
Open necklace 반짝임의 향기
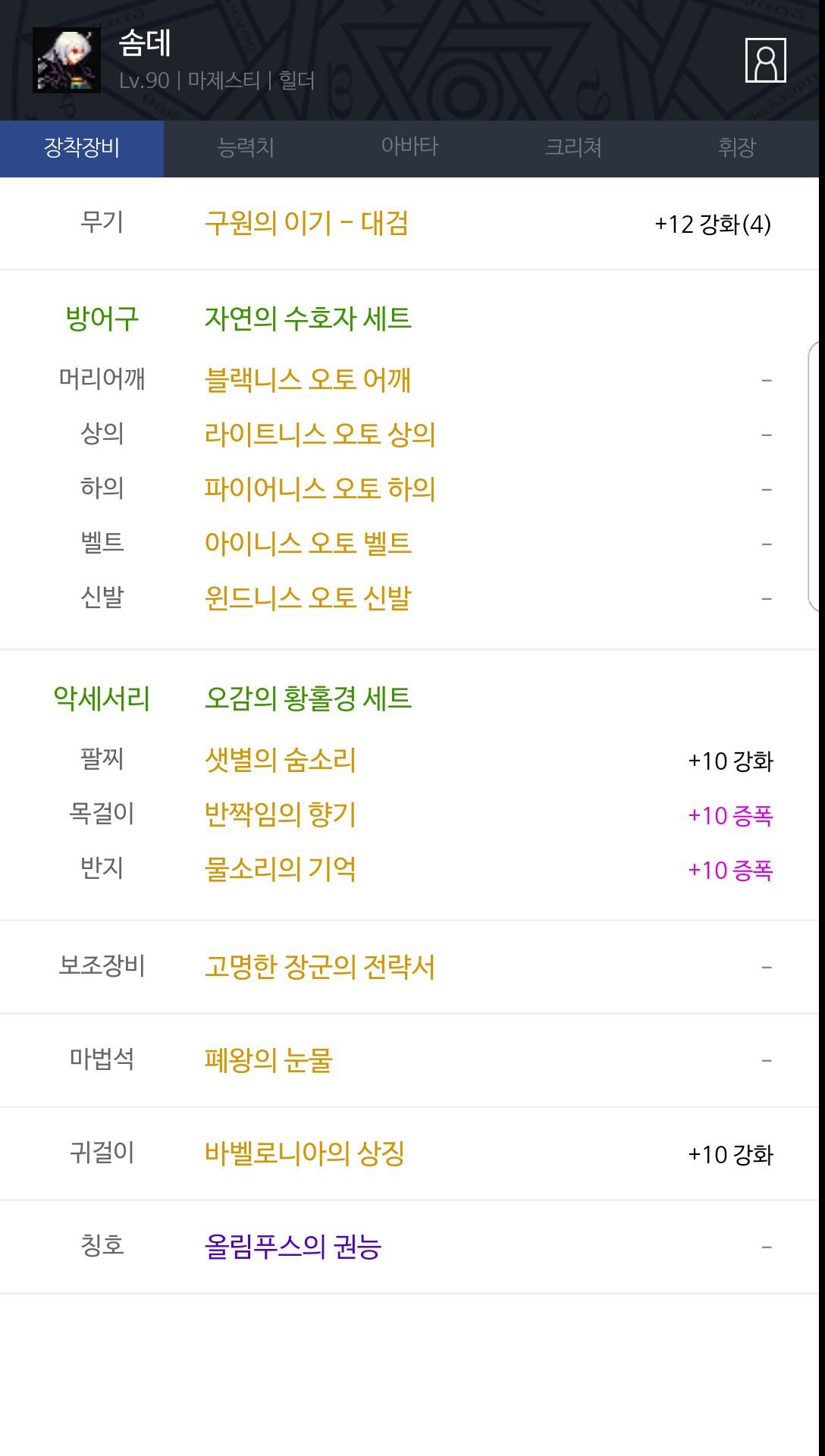click(x=281, y=814)
